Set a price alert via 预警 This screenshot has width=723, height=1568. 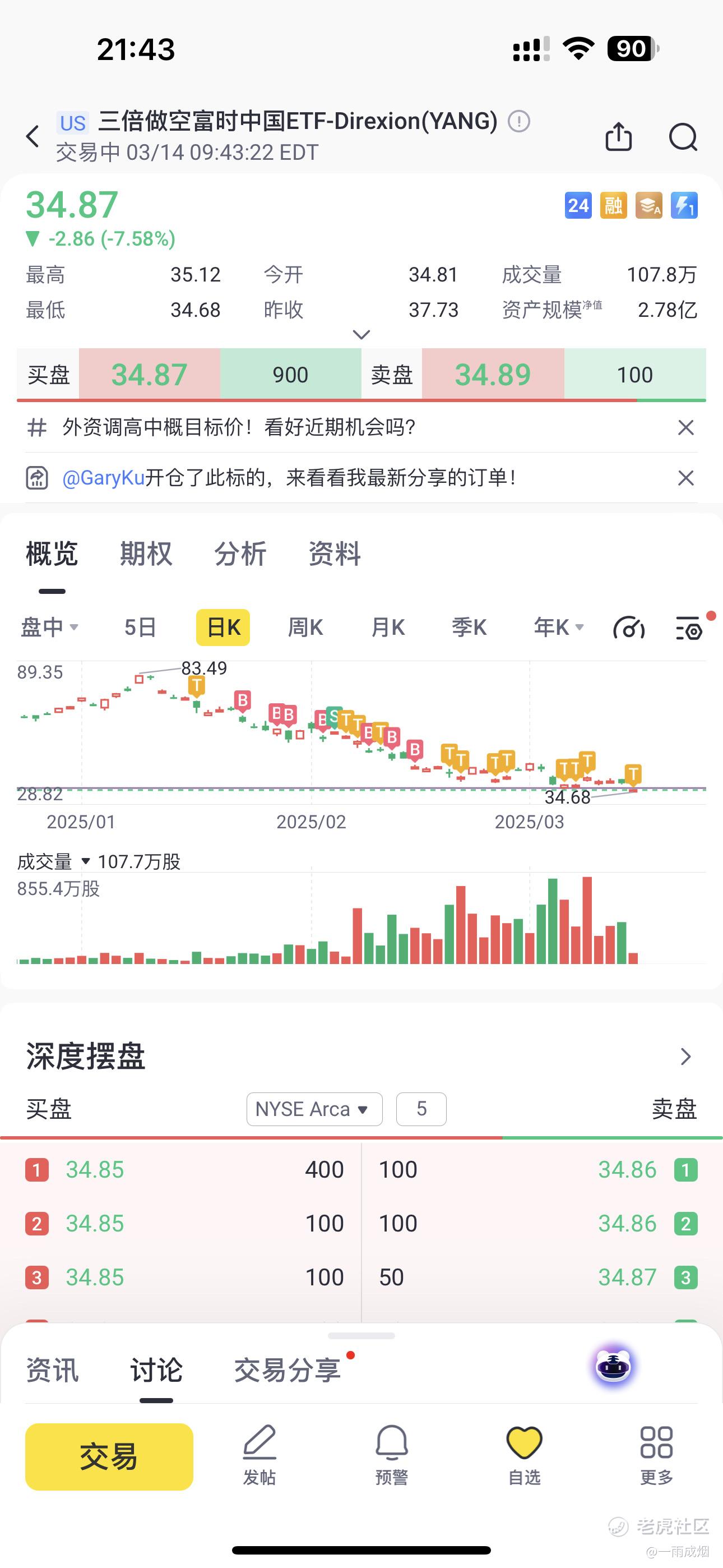point(392,1455)
